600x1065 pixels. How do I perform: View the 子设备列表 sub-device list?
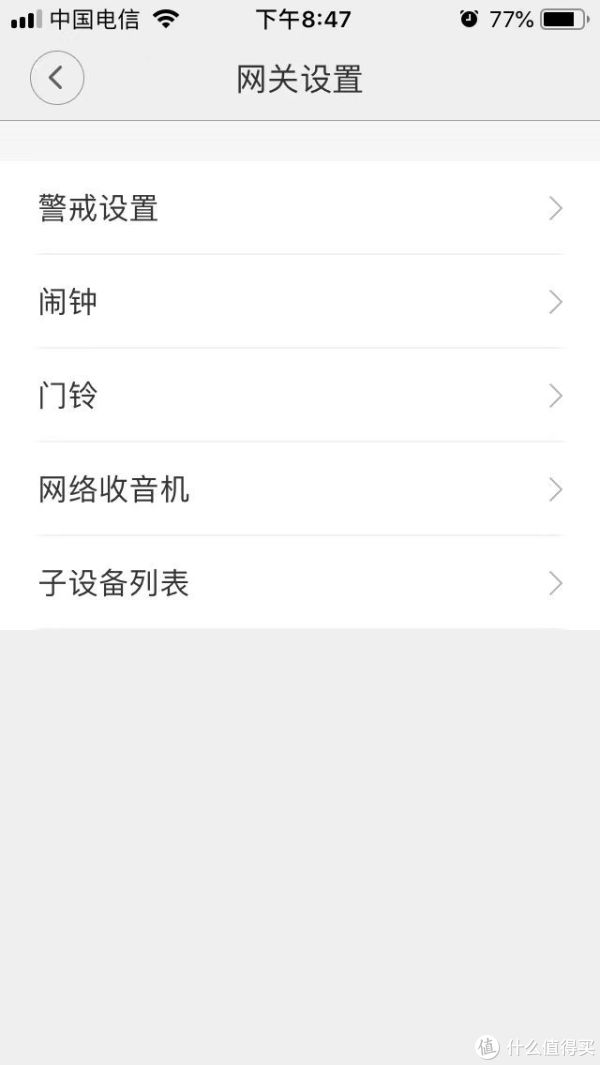click(x=300, y=583)
